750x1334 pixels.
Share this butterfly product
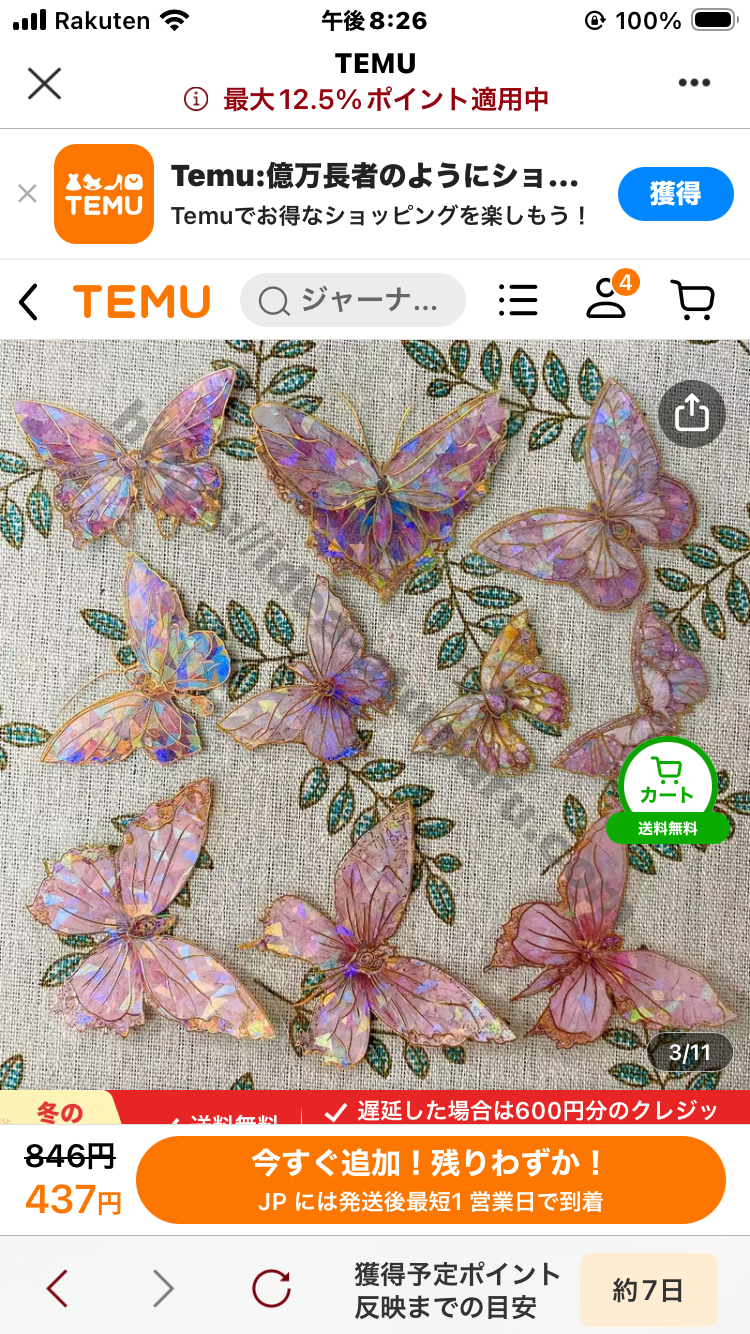[692, 413]
